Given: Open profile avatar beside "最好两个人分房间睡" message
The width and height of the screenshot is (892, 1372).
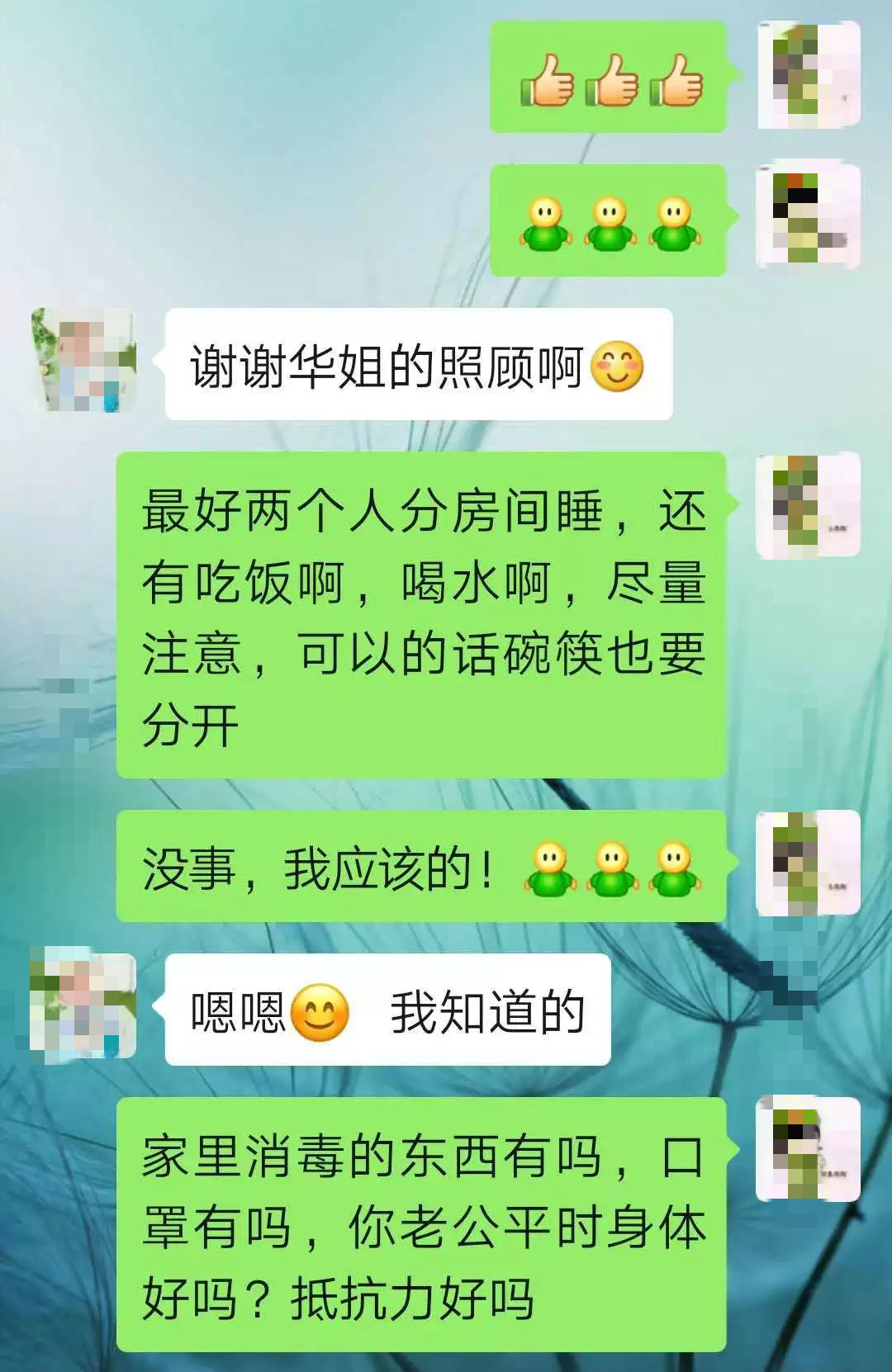Looking at the screenshot, I should point(809,505).
